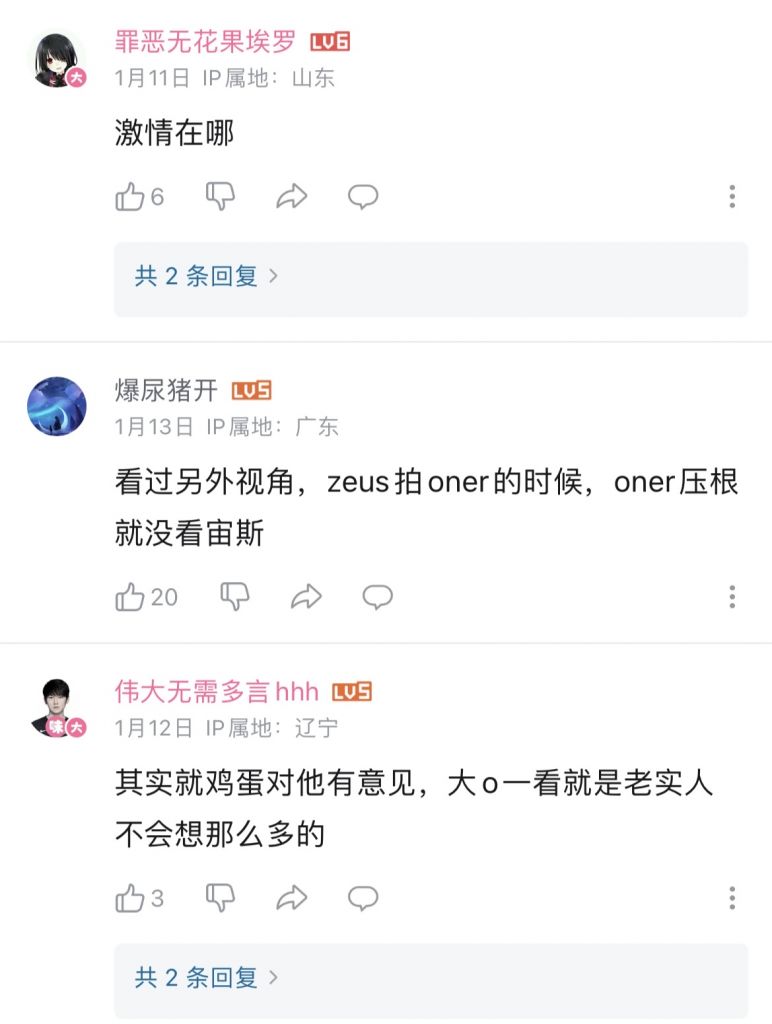The image size is (772, 1024).
Task: Share the comment "激情在哪"
Action: click(292, 196)
